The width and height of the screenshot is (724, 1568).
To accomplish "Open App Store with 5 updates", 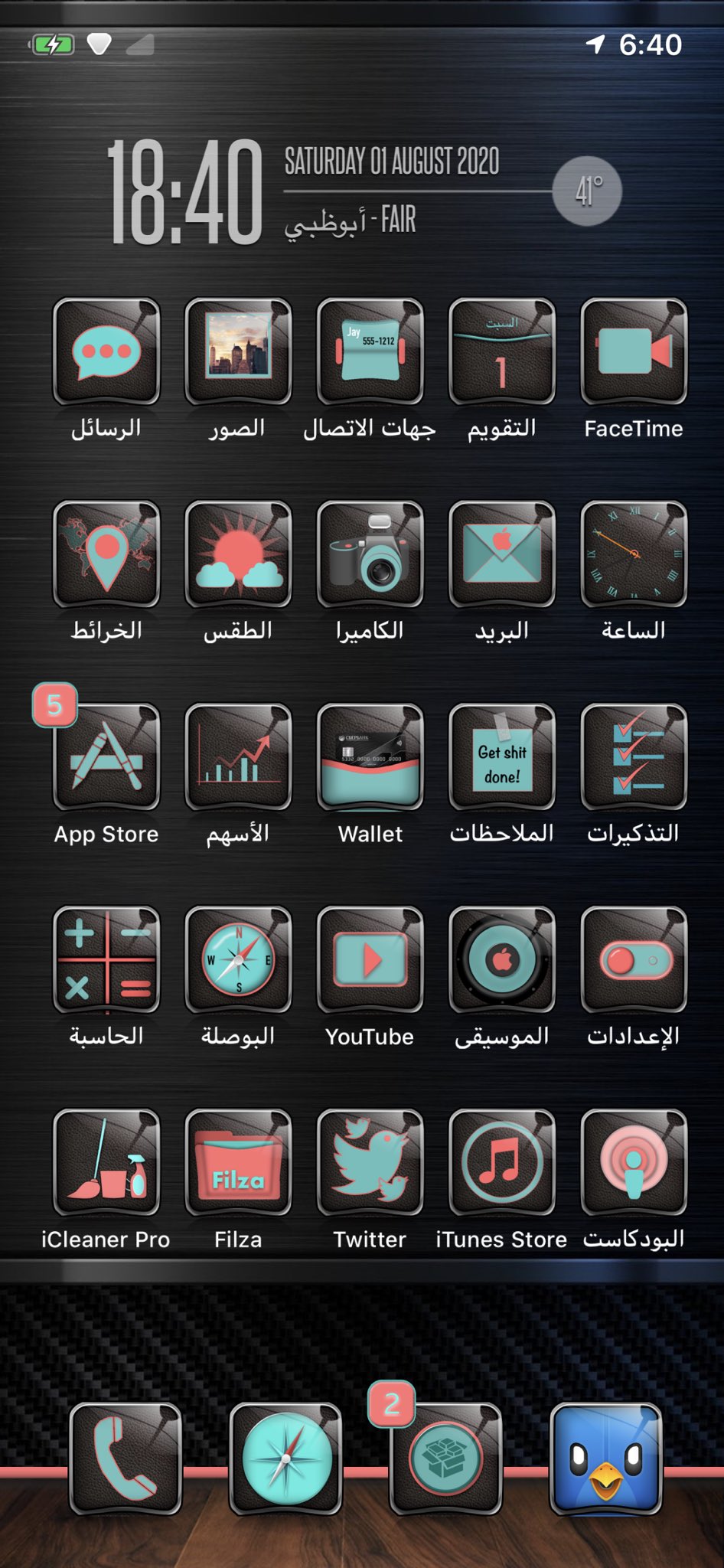I will (x=106, y=756).
